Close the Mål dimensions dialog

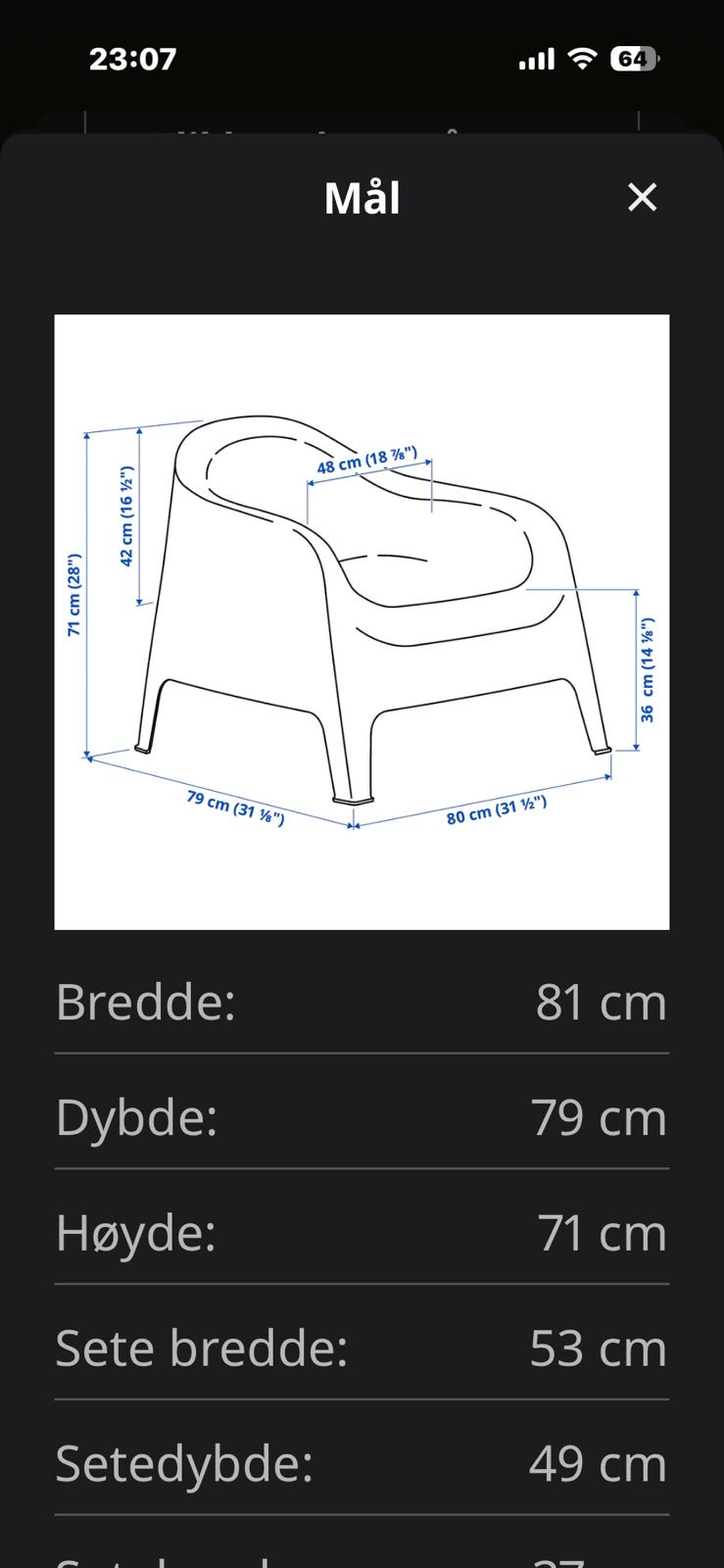[x=642, y=197]
